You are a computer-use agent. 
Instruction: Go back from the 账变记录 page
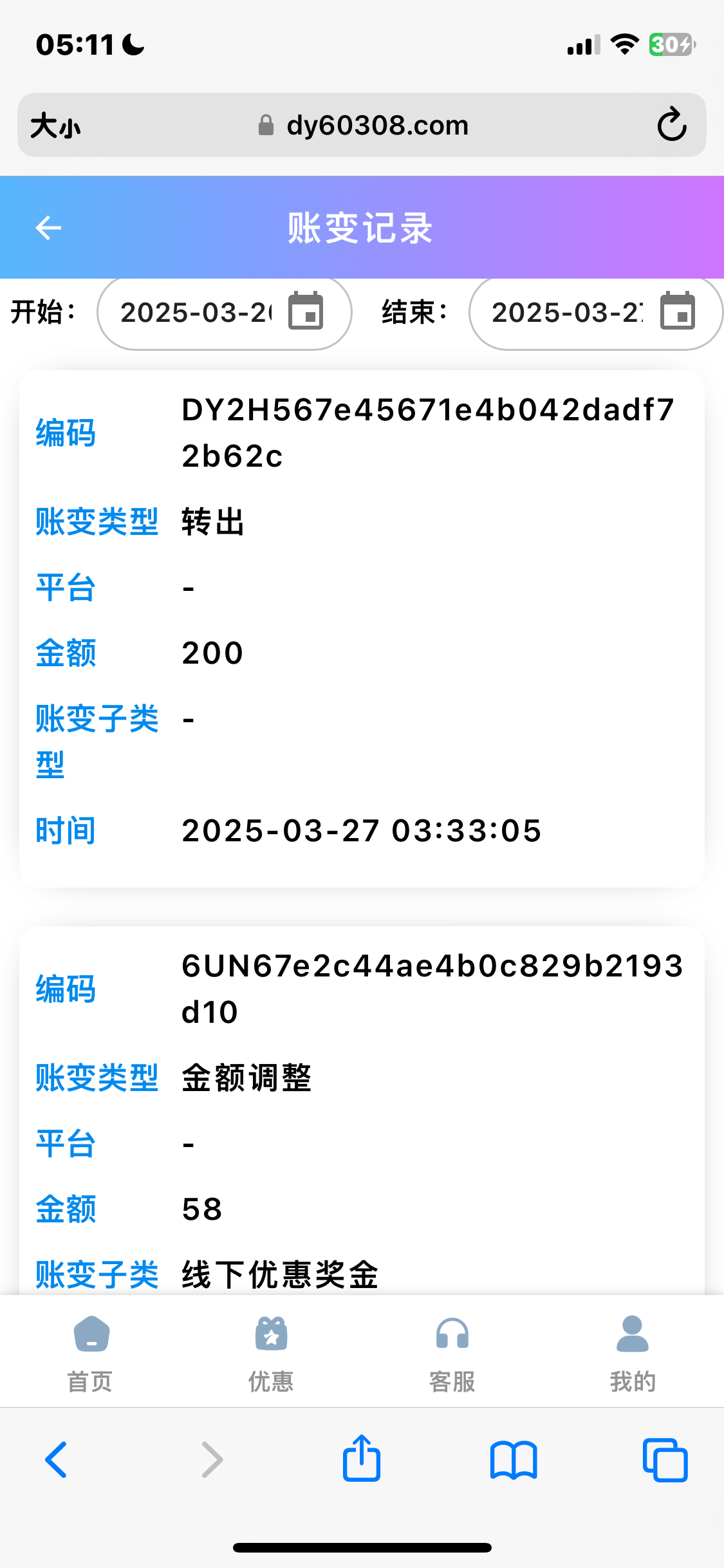coord(48,228)
